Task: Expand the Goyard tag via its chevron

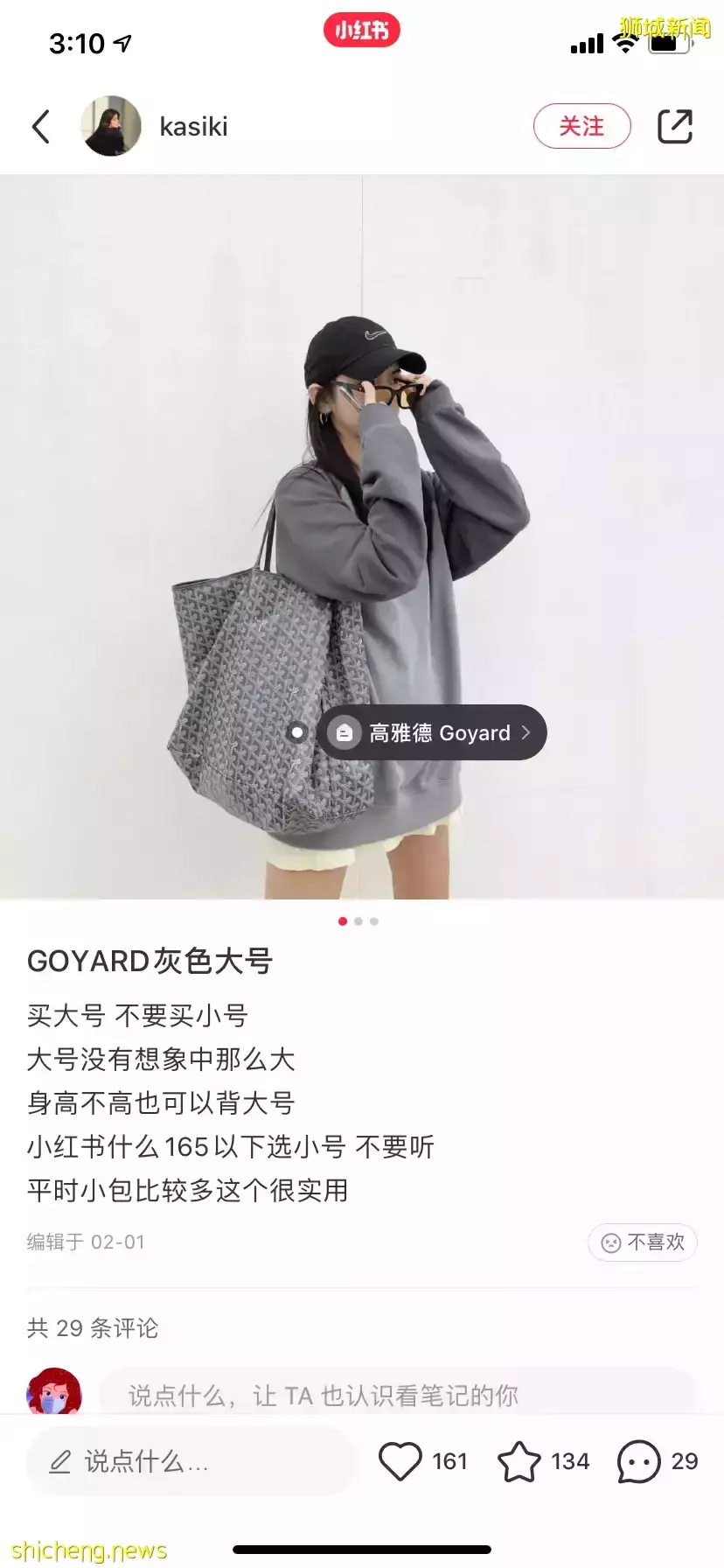Action: tap(526, 732)
